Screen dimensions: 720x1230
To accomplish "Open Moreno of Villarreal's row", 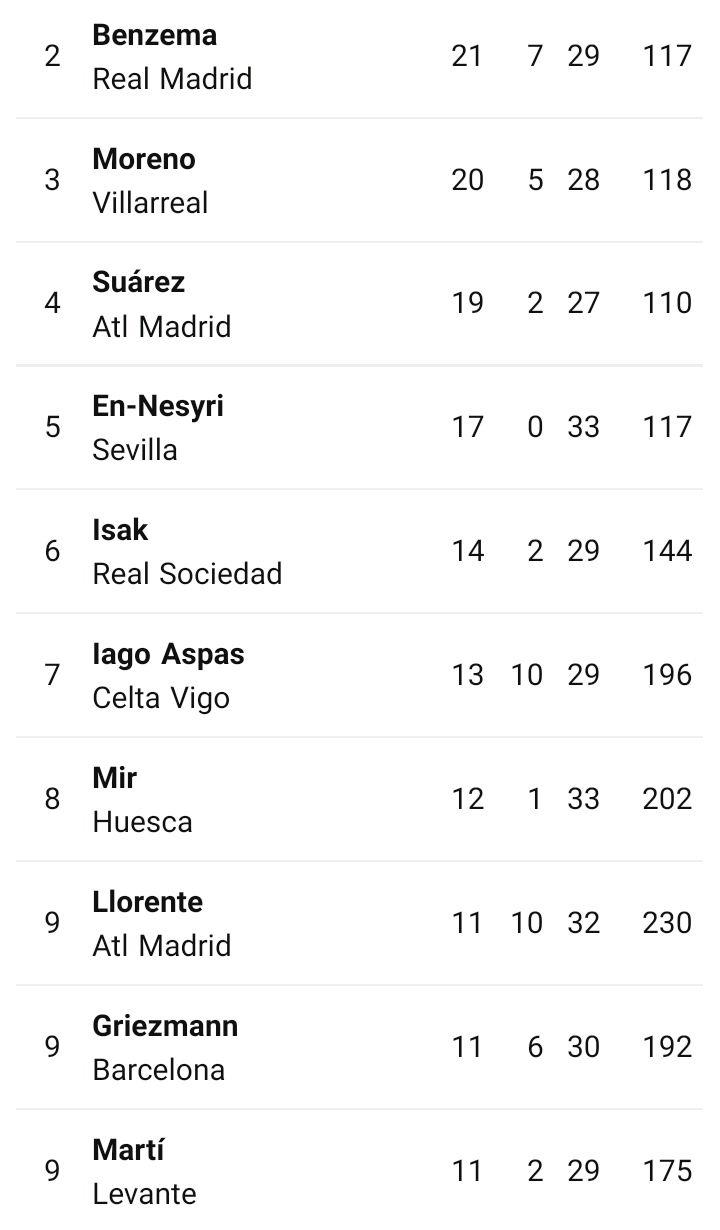I will tap(360, 180).
